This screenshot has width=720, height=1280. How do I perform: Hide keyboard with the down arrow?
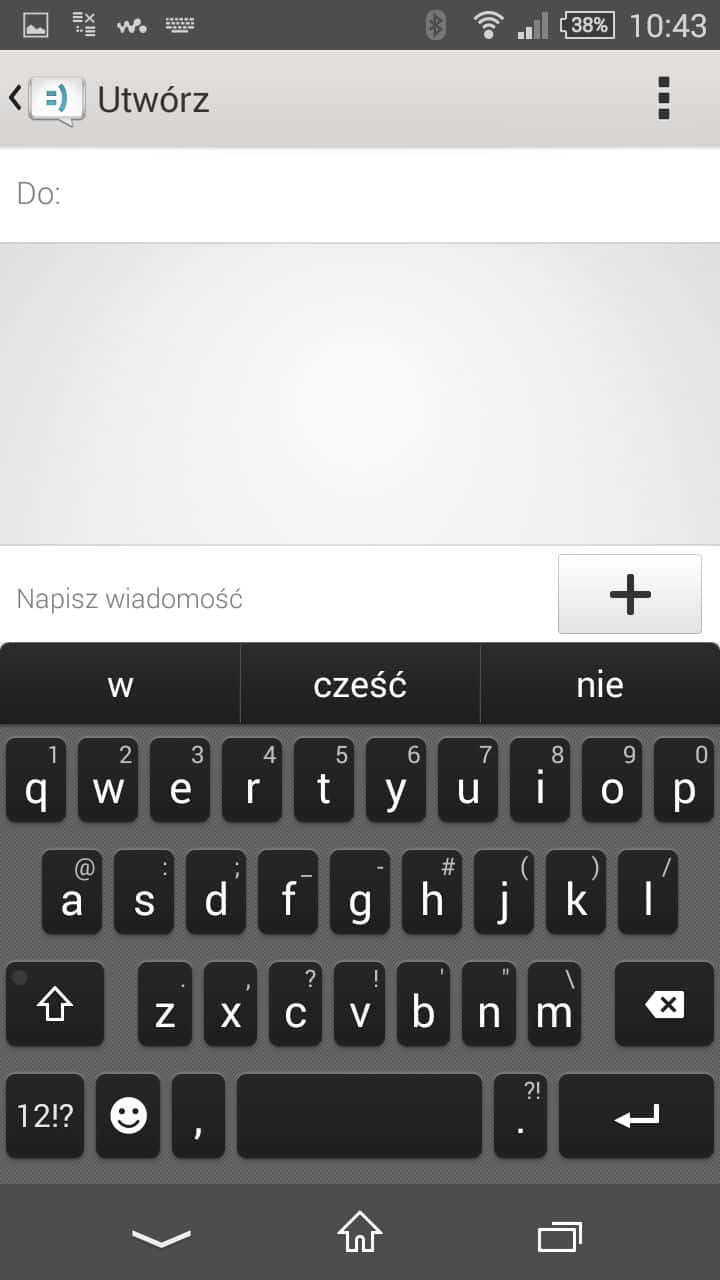pos(161,1238)
